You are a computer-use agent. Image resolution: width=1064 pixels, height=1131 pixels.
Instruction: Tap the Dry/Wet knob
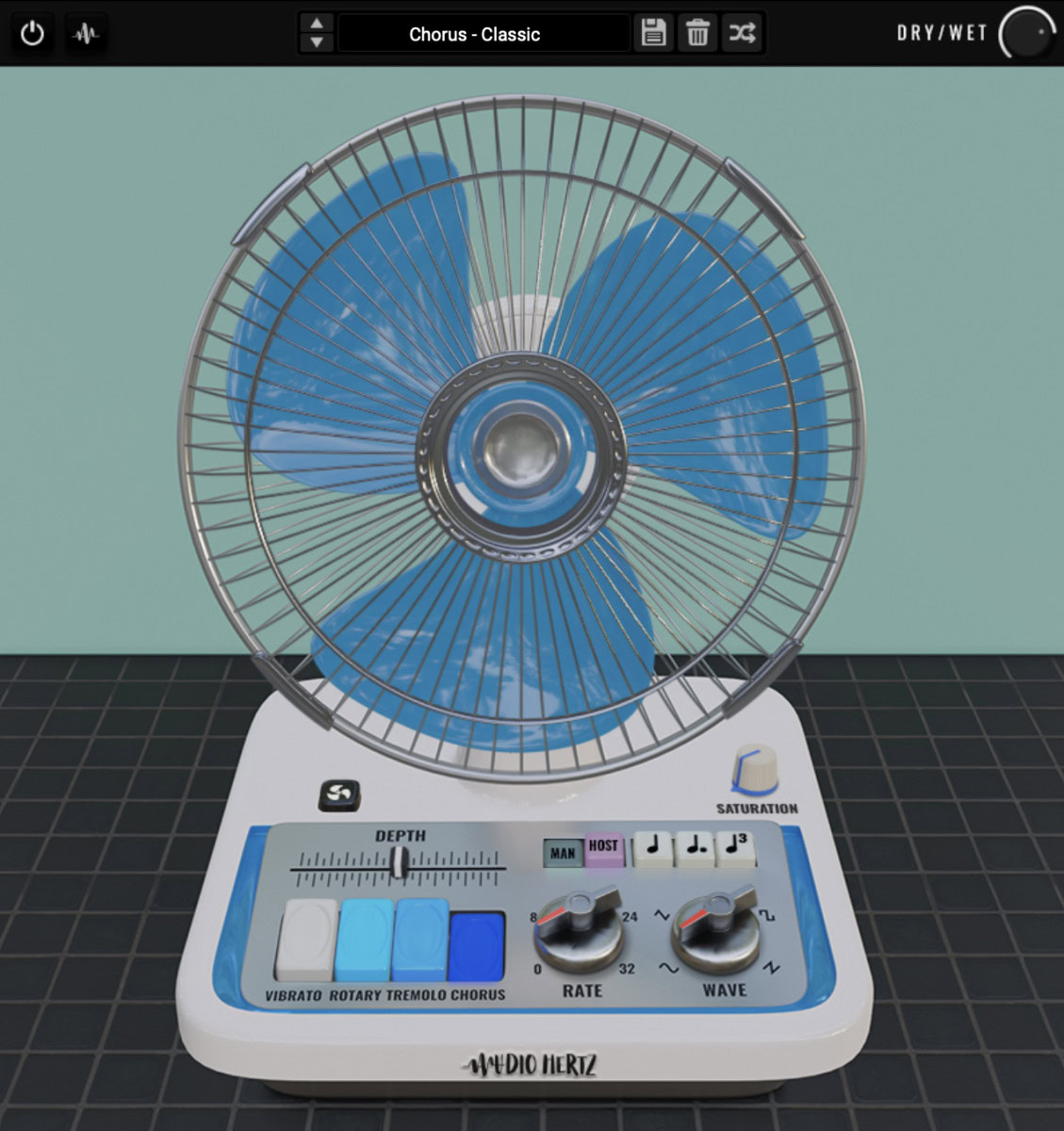point(1027,34)
